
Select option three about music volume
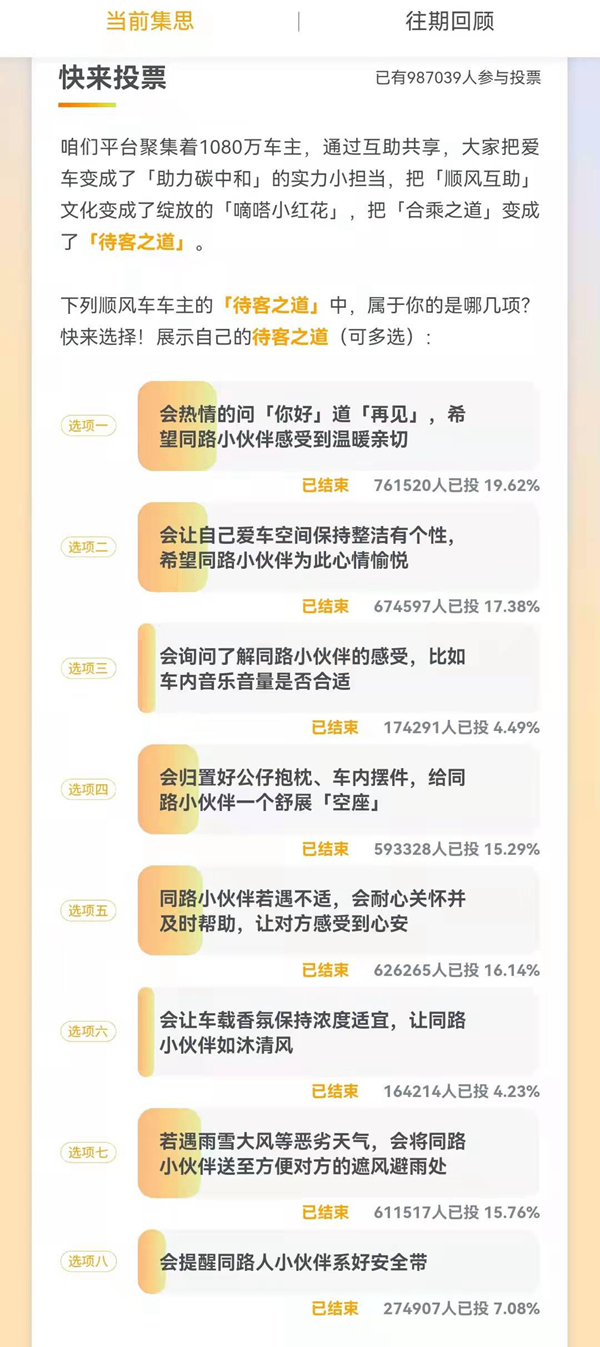[338, 668]
